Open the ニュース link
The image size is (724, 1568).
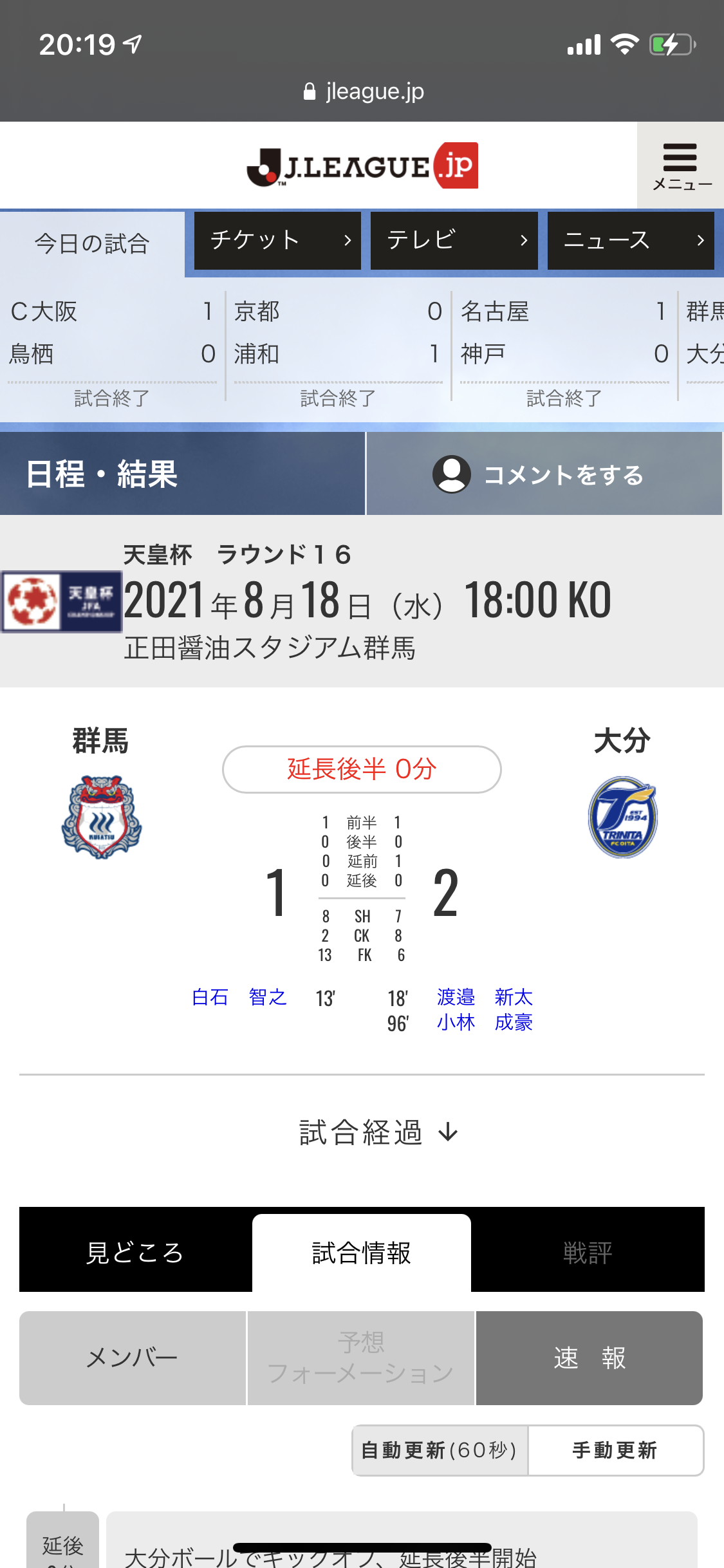tap(630, 241)
